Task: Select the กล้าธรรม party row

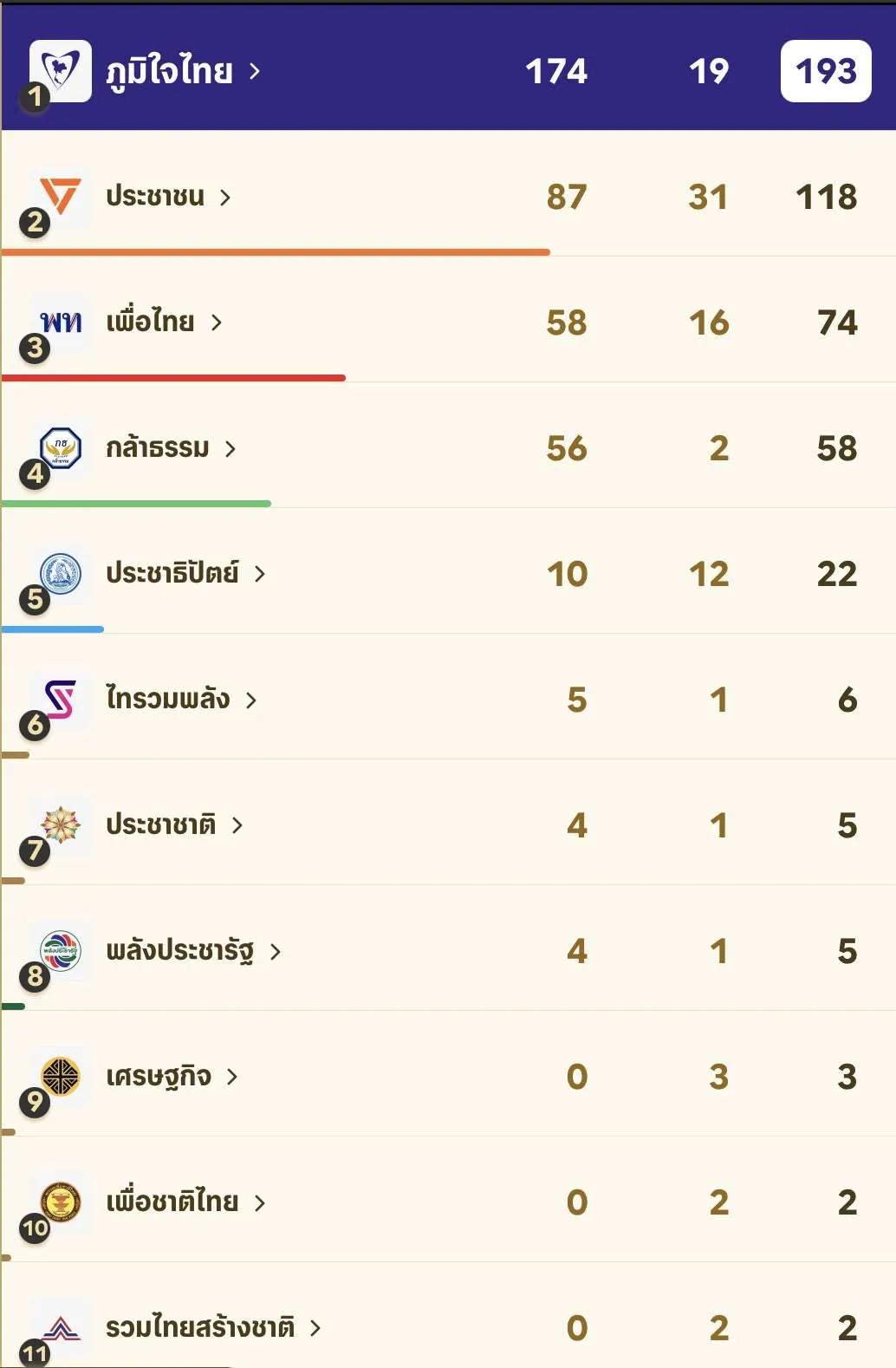Action: coord(159,448)
